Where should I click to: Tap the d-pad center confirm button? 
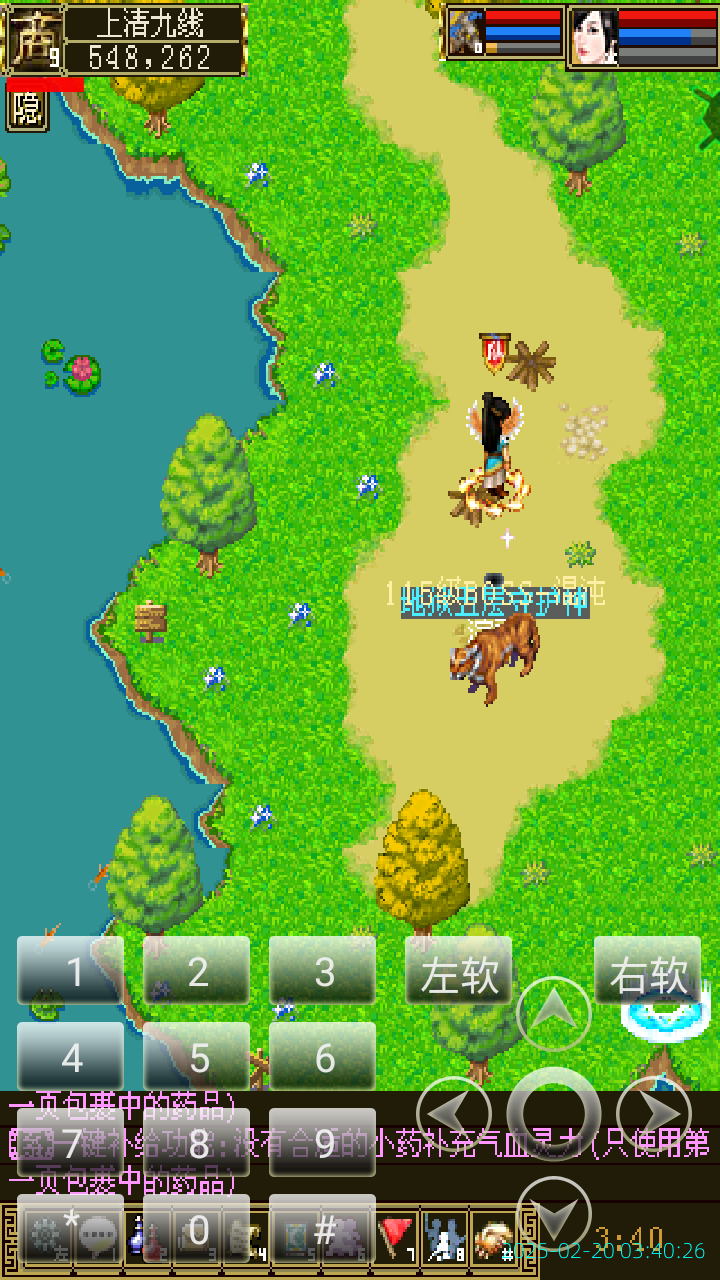[x=553, y=1113]
